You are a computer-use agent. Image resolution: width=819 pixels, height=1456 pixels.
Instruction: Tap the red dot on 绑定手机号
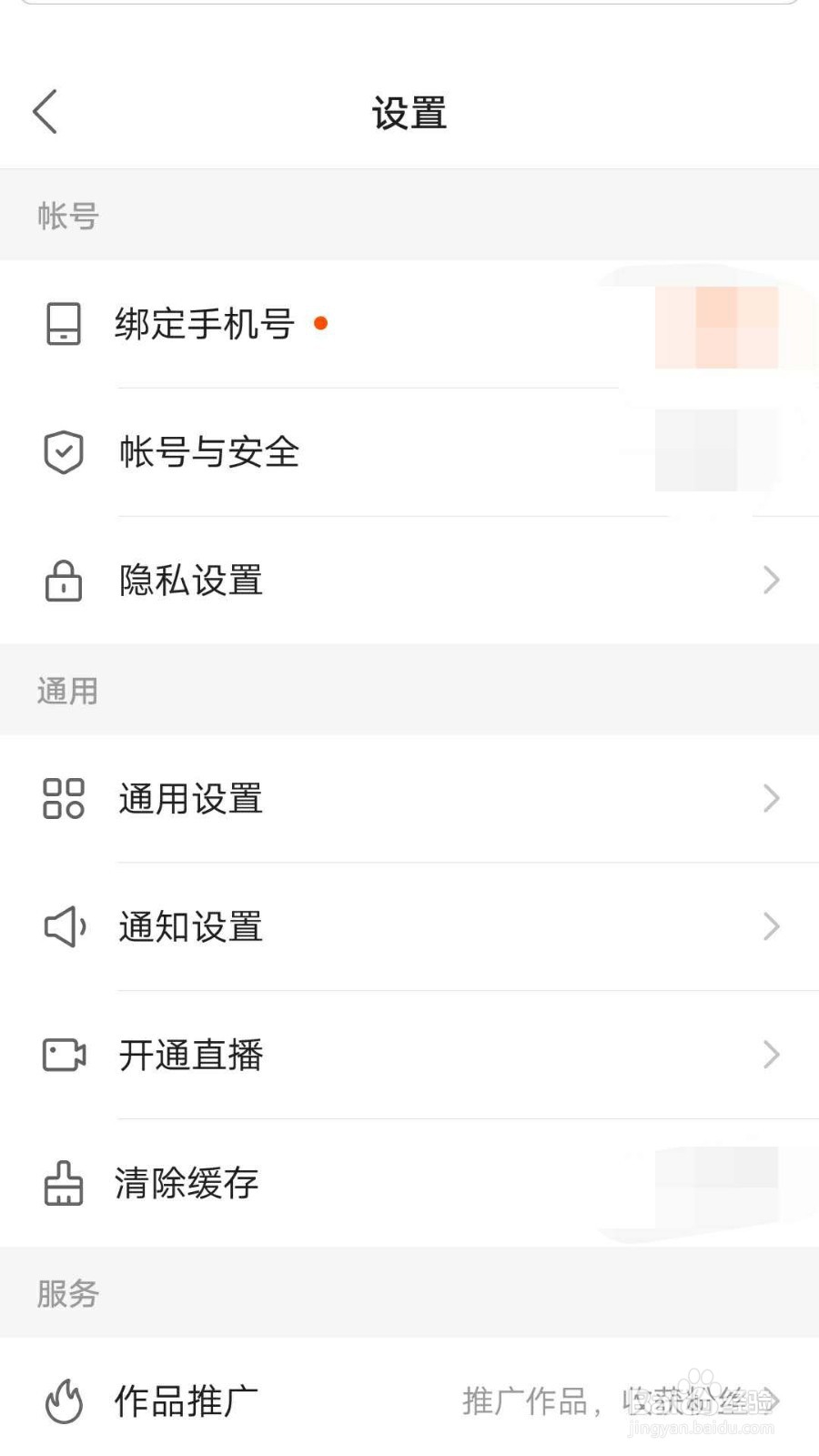(x=320, y=324)
